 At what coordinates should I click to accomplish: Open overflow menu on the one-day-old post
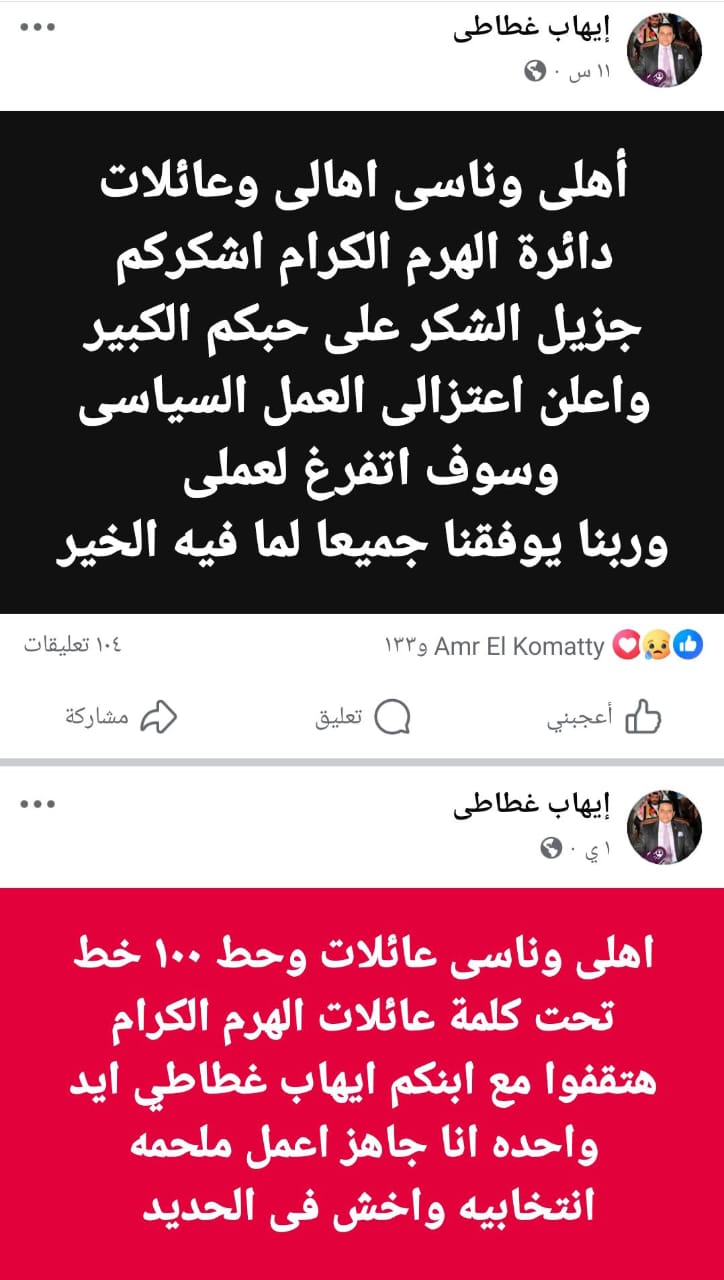[38, 803]
